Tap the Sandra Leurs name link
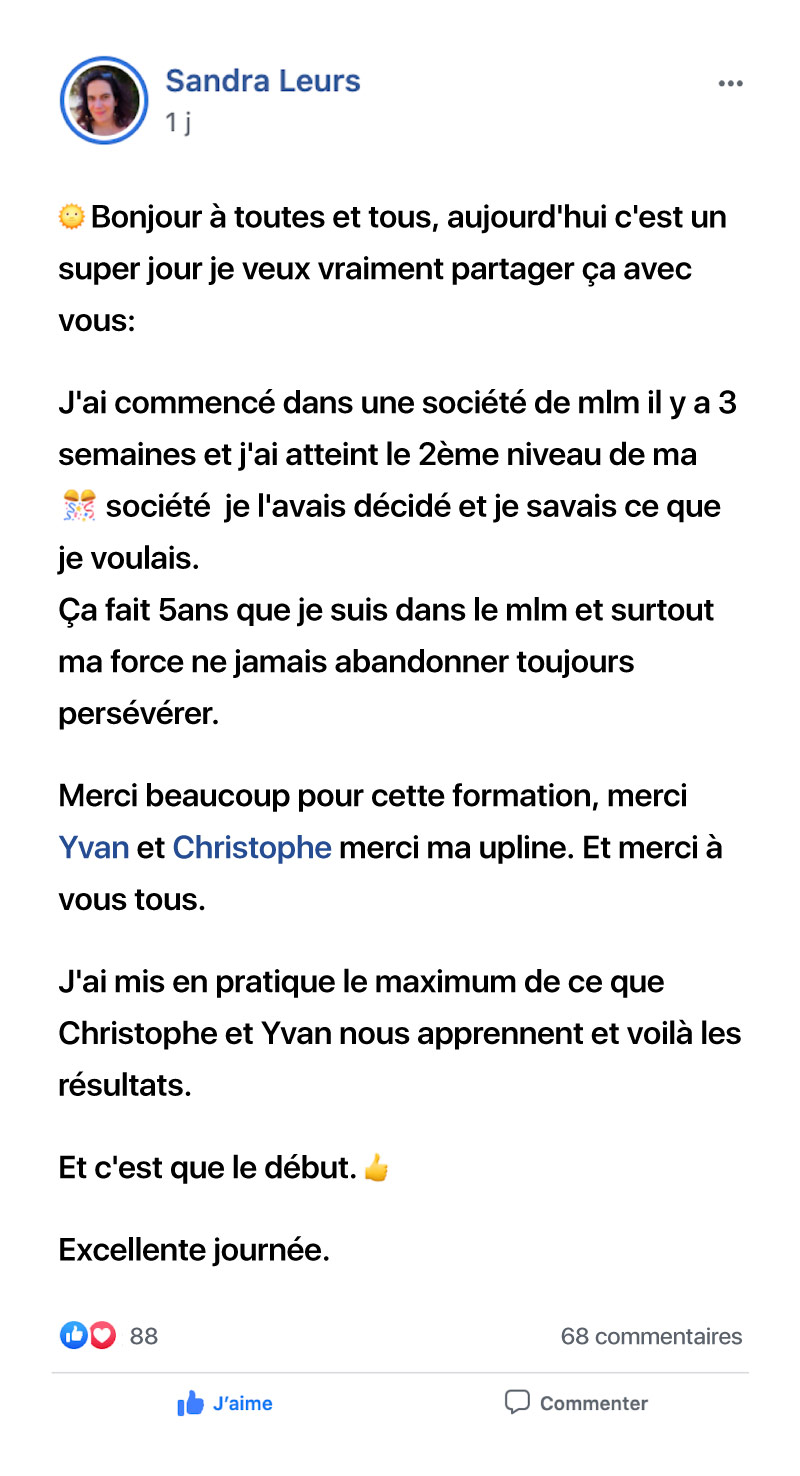800x1476 pixels. coord(263,81)
